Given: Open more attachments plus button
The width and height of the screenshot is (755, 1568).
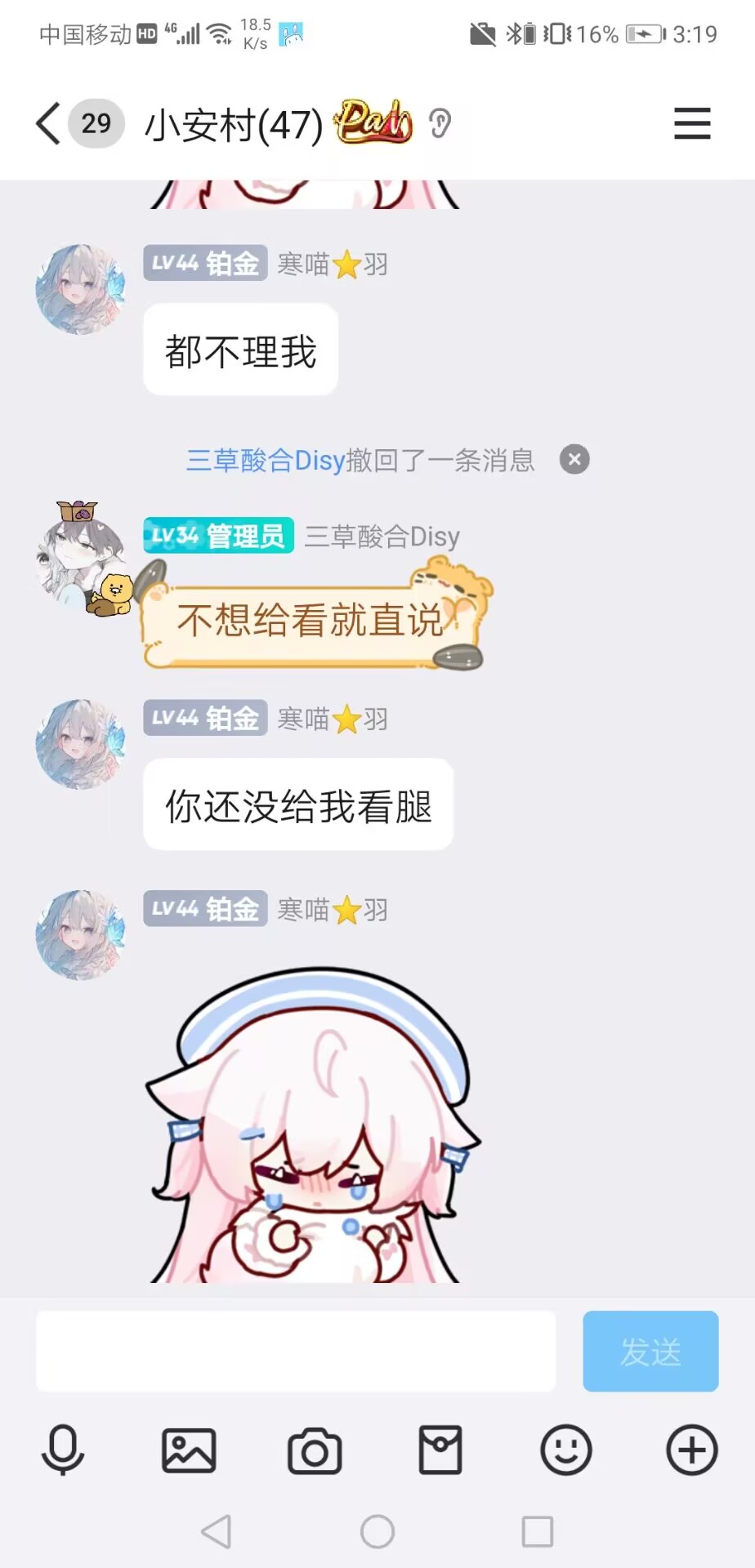Looking at the screenshot, I should [691, 1450].
